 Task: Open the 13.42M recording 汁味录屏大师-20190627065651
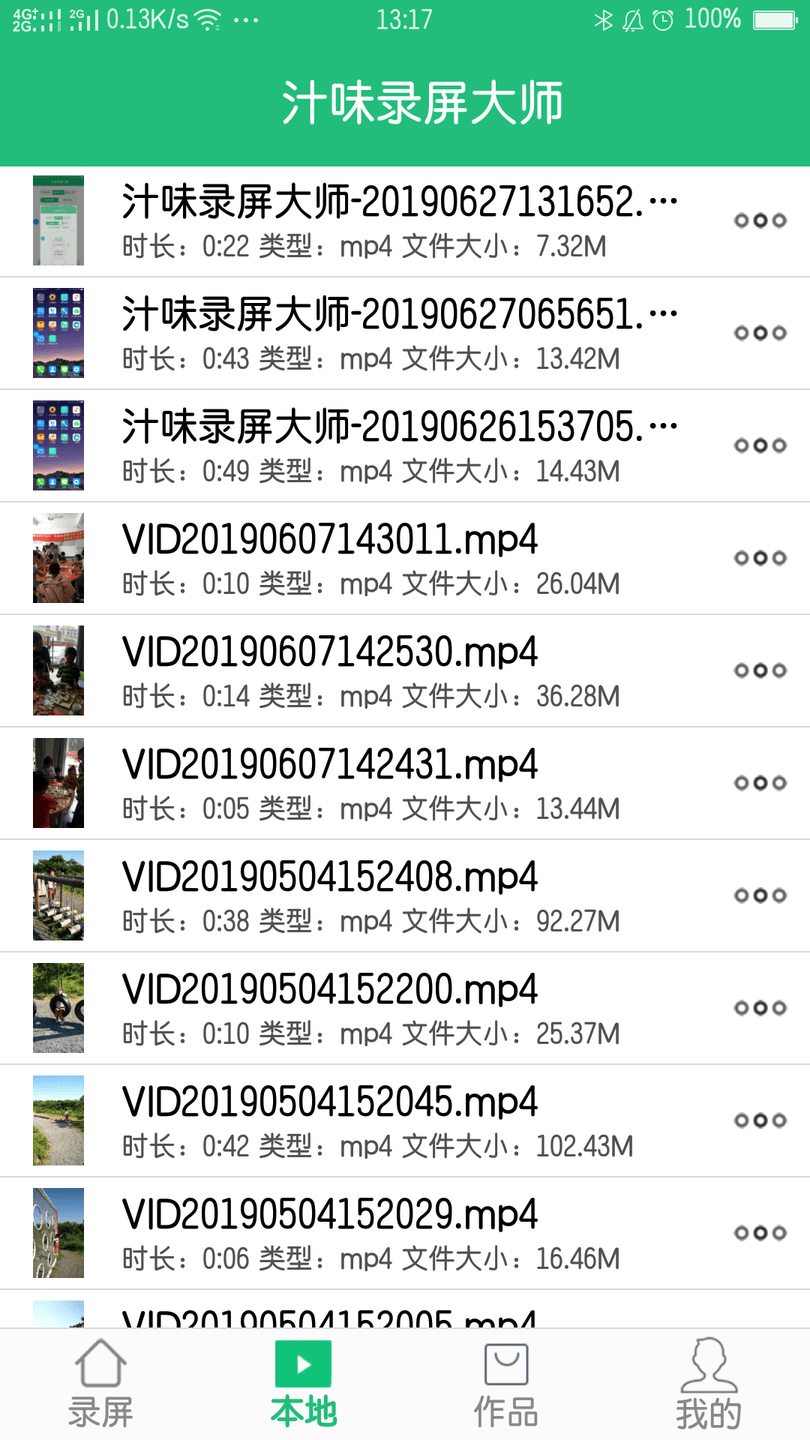pyautogui.click(x=400, y=333)
